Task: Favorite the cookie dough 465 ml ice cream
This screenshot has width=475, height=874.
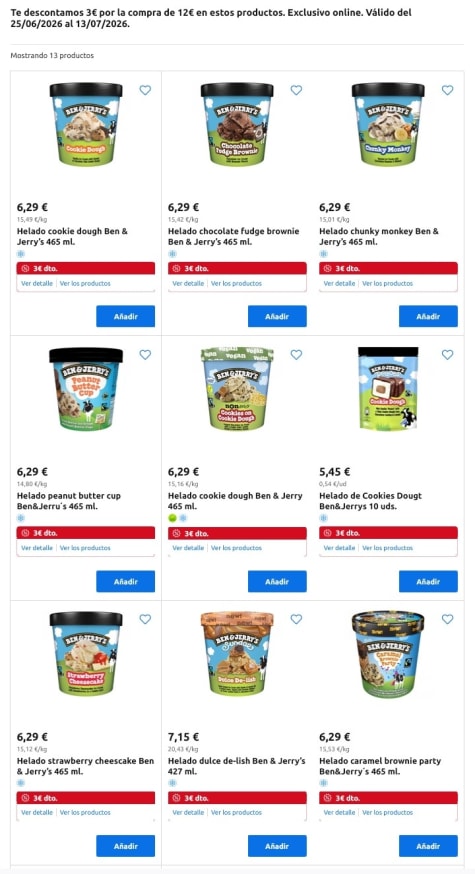Action: (145, 90)
